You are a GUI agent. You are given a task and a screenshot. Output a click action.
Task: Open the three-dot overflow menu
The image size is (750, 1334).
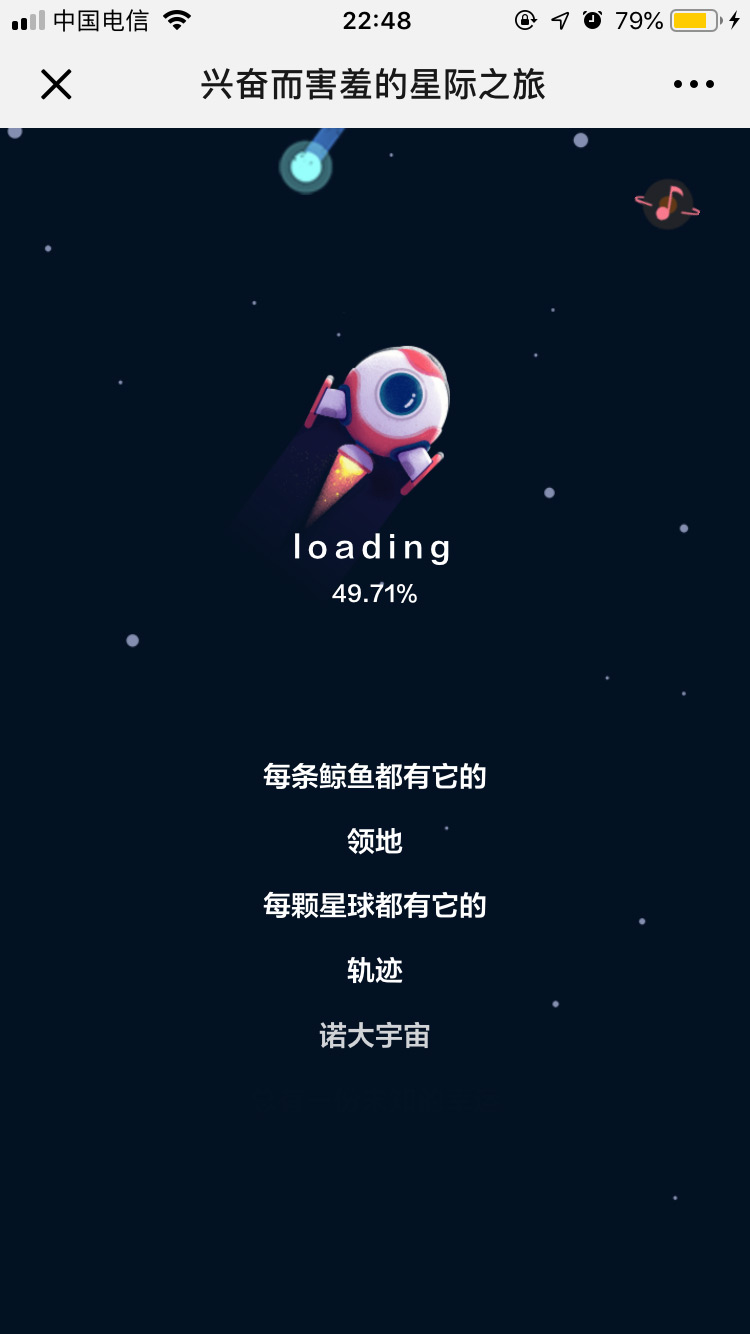coord(694,85)
